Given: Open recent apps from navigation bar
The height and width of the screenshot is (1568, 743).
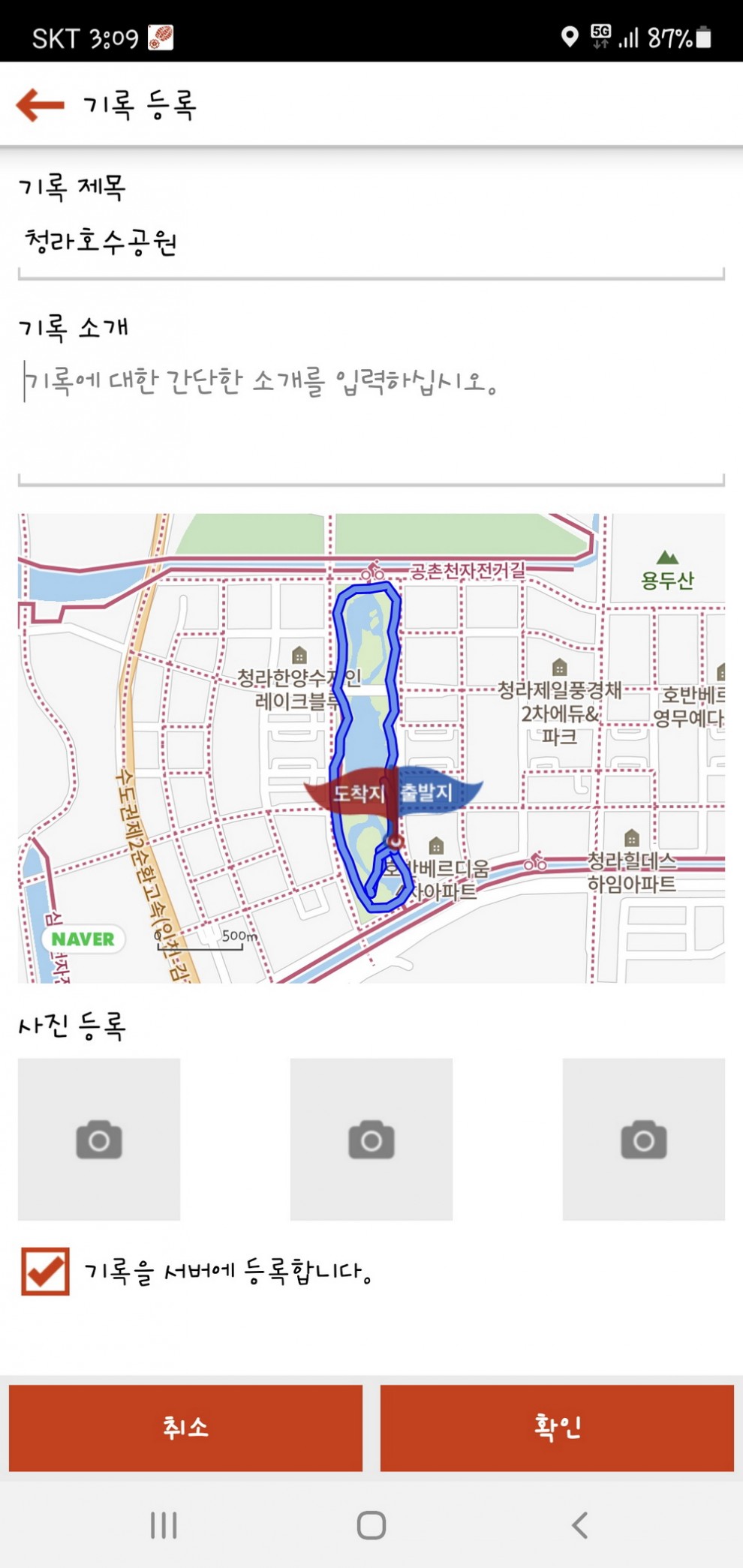Looking at the screenshot, I should (164, 1524).
